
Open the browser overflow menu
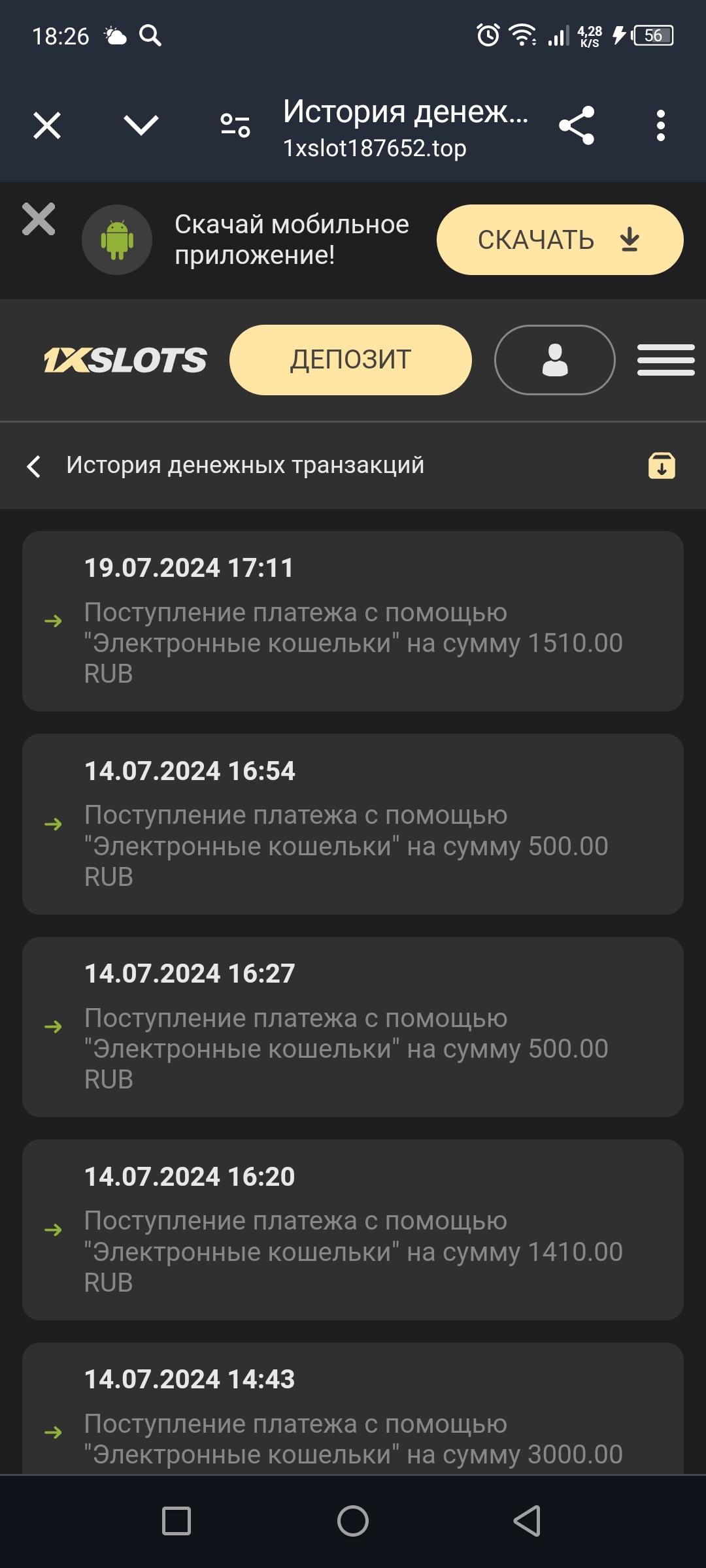point(661,125)
